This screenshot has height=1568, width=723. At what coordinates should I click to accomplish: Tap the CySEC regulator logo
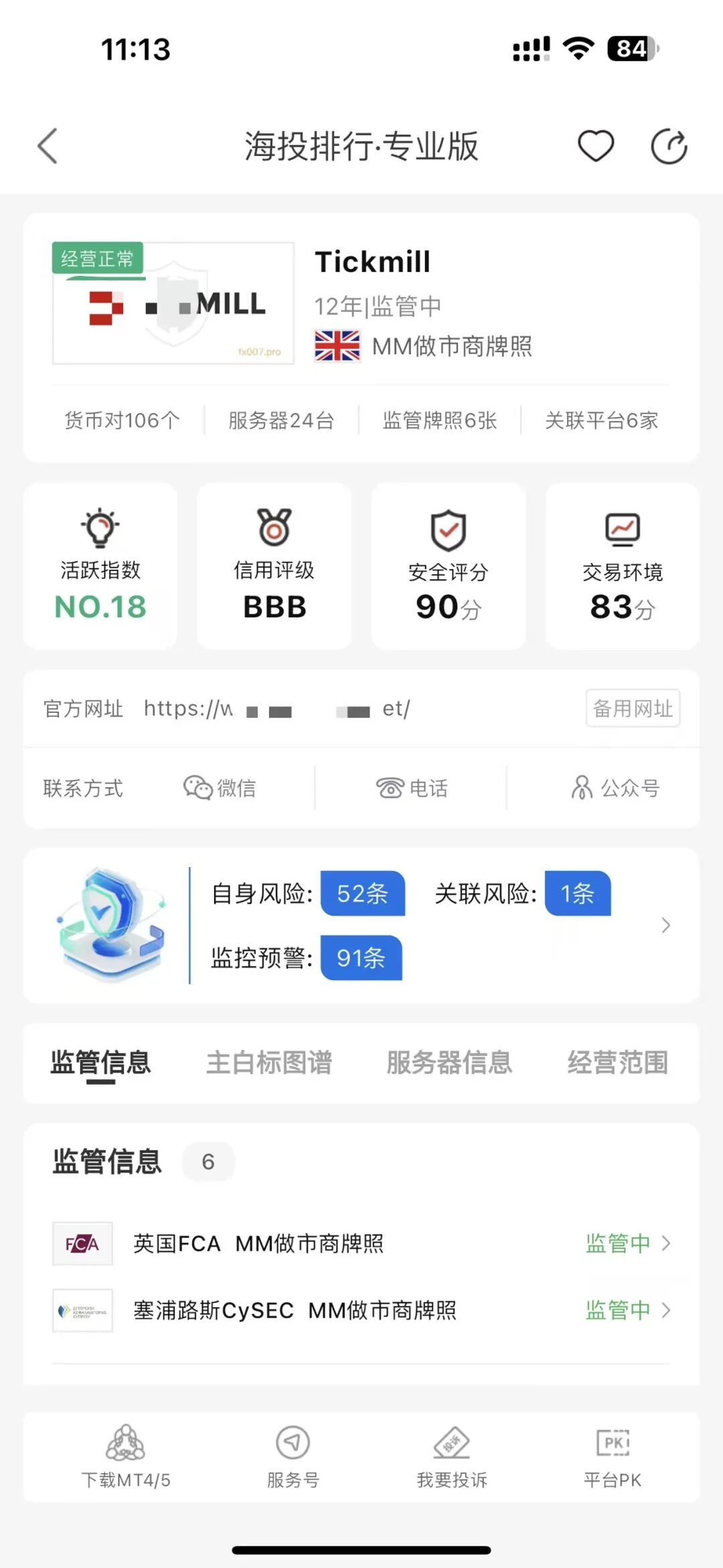82,1311
